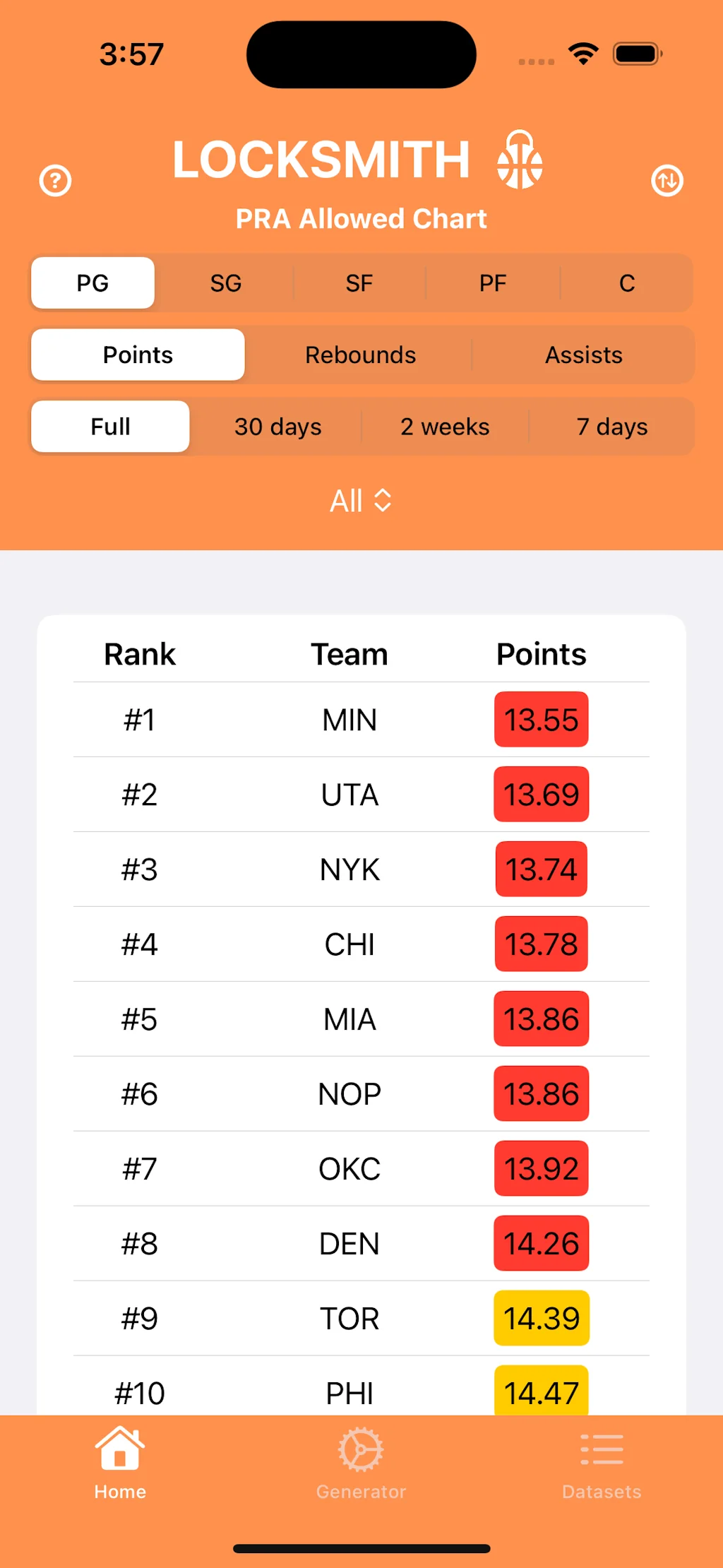Select the Full season range

(110, 427)
